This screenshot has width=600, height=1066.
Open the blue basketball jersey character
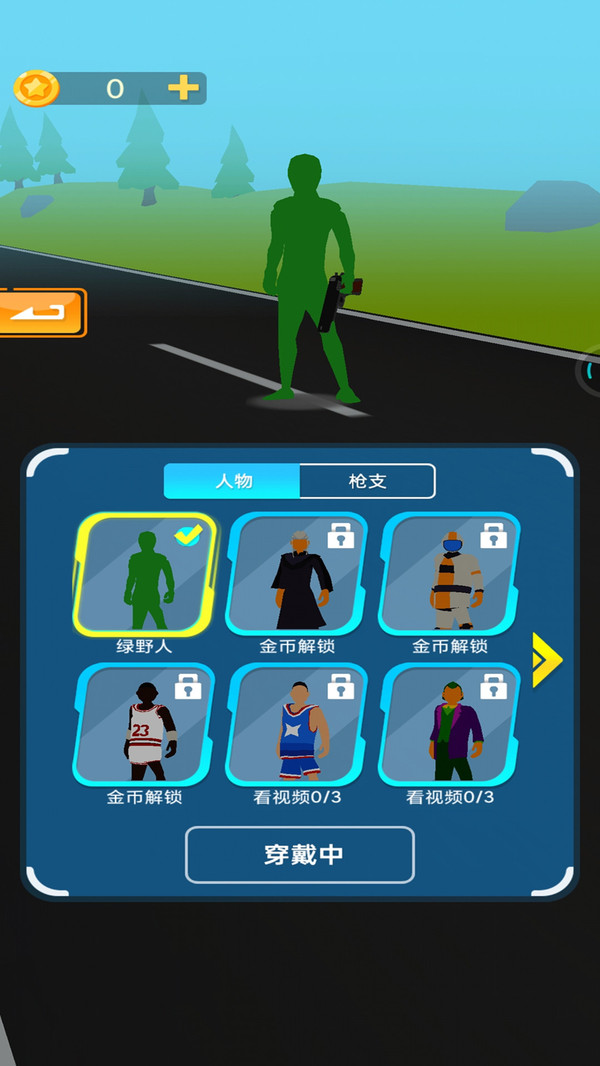click(297, 725)
